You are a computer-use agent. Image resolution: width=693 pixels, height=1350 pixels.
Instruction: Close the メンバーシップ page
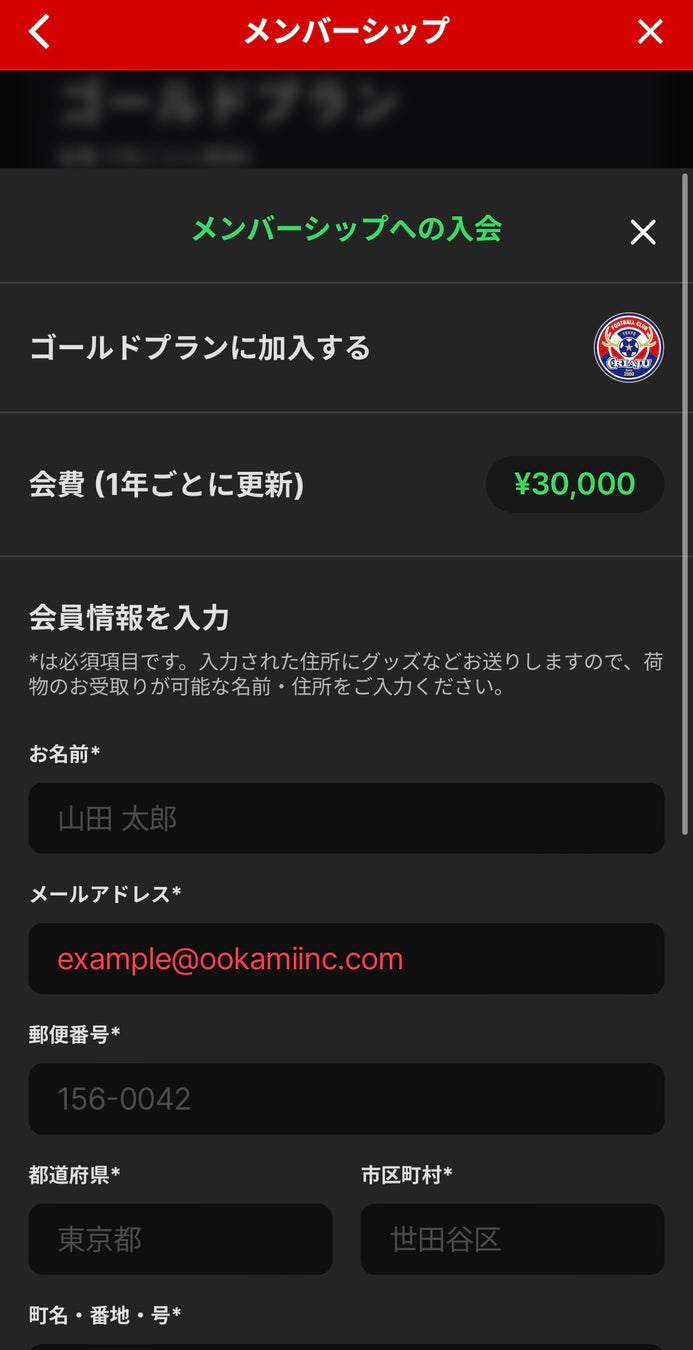650,32
